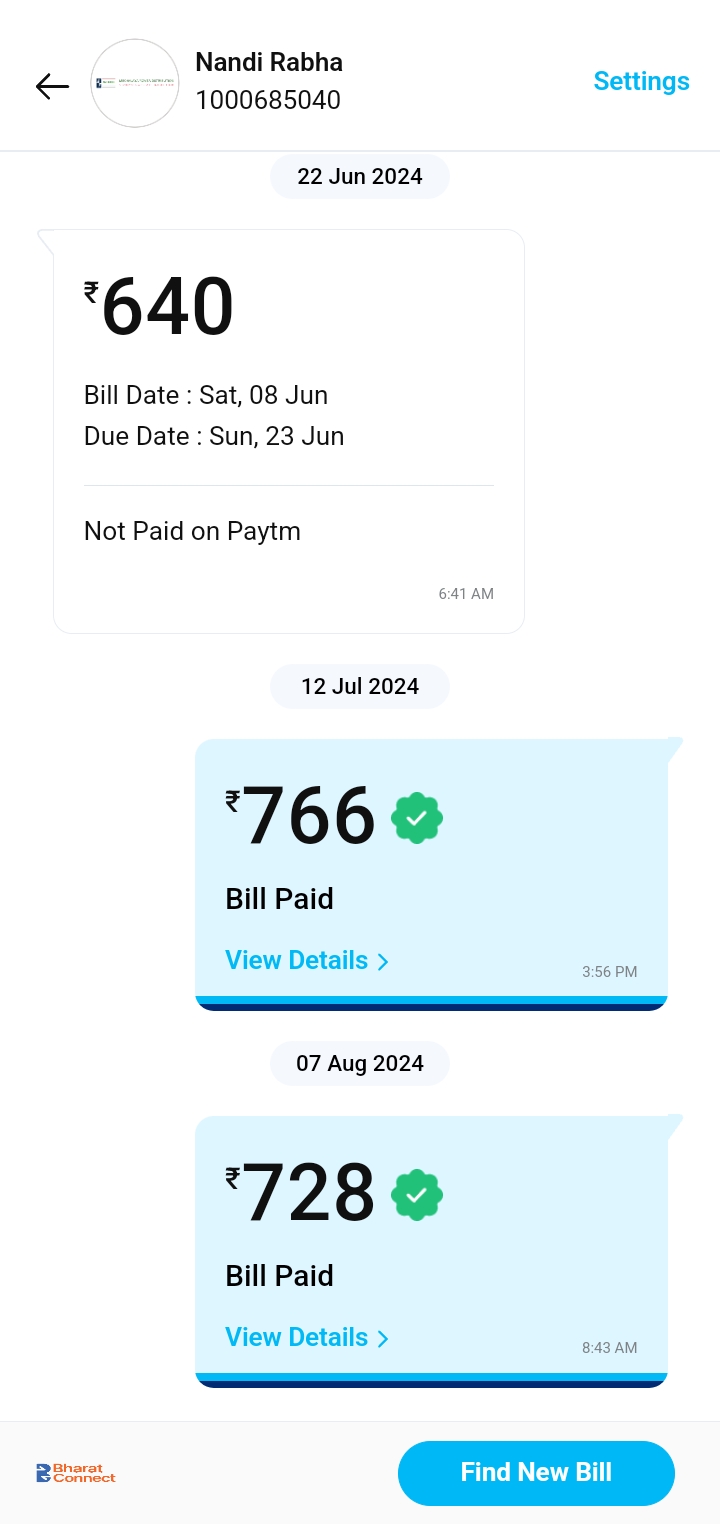Viewport: 720px width, 1524px height.
Task: Go back using the arrow icon
Action: tap(52, 86)
